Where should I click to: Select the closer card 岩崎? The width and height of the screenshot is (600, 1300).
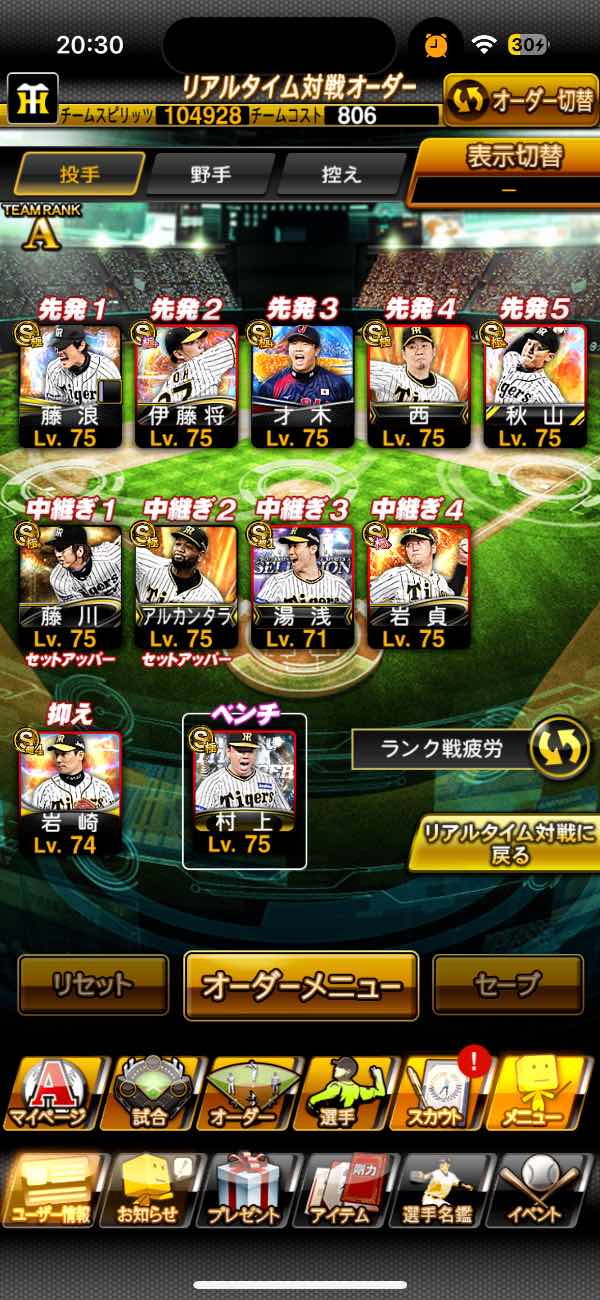[x=70, y=792]
